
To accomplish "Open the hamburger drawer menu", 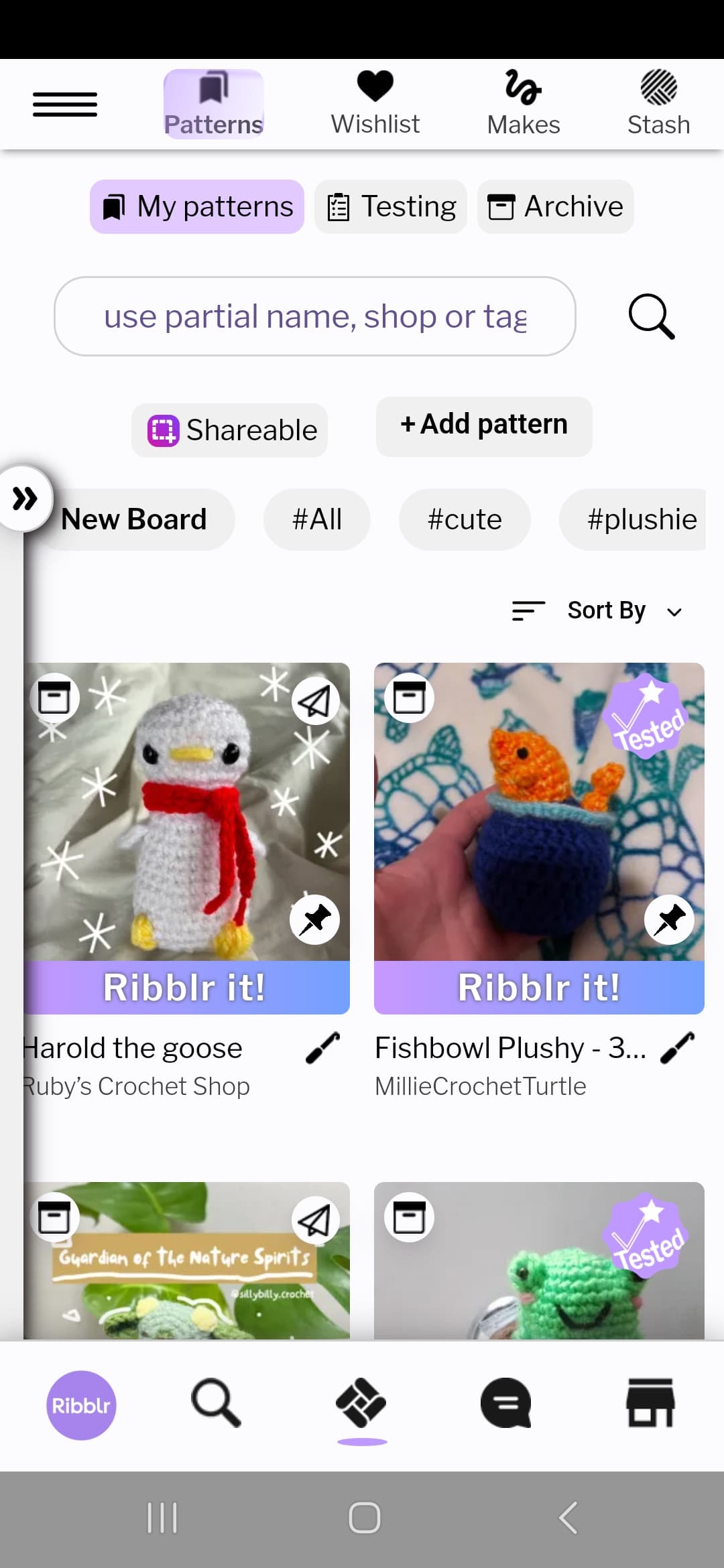I will [x=65, y=105].
